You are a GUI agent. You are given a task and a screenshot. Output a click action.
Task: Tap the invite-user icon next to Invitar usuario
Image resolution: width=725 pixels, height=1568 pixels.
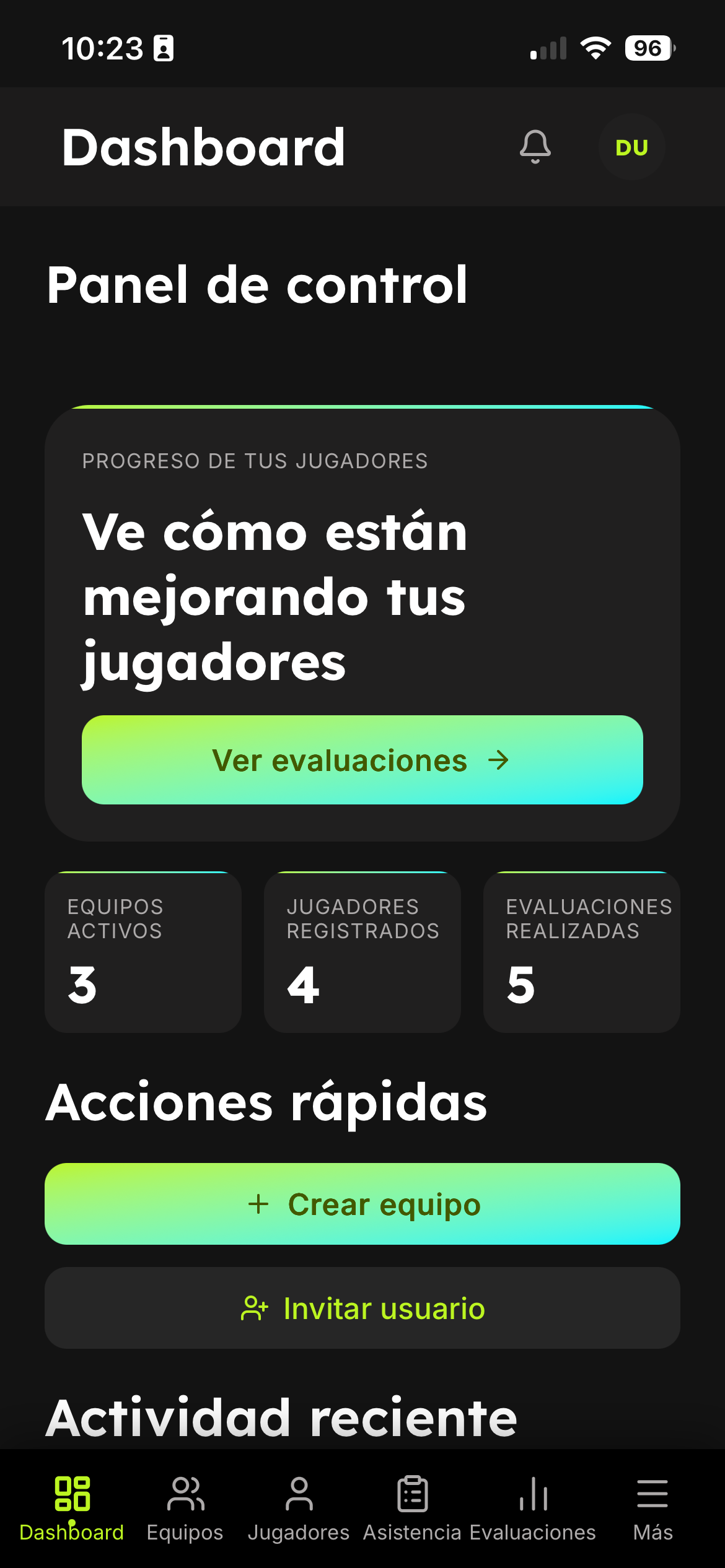254,1309
